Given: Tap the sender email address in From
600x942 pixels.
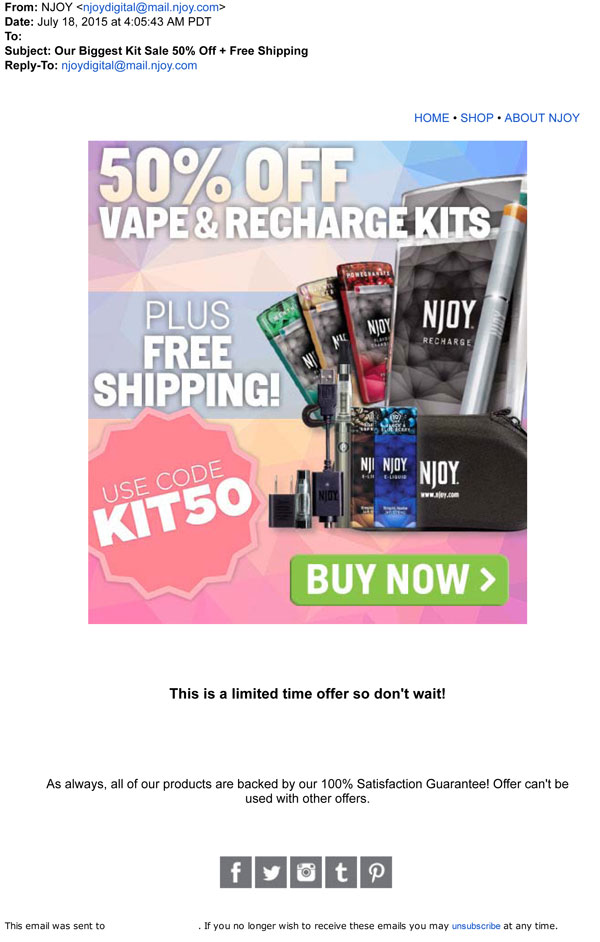Looking at the screenshot, I should (151, 7).
